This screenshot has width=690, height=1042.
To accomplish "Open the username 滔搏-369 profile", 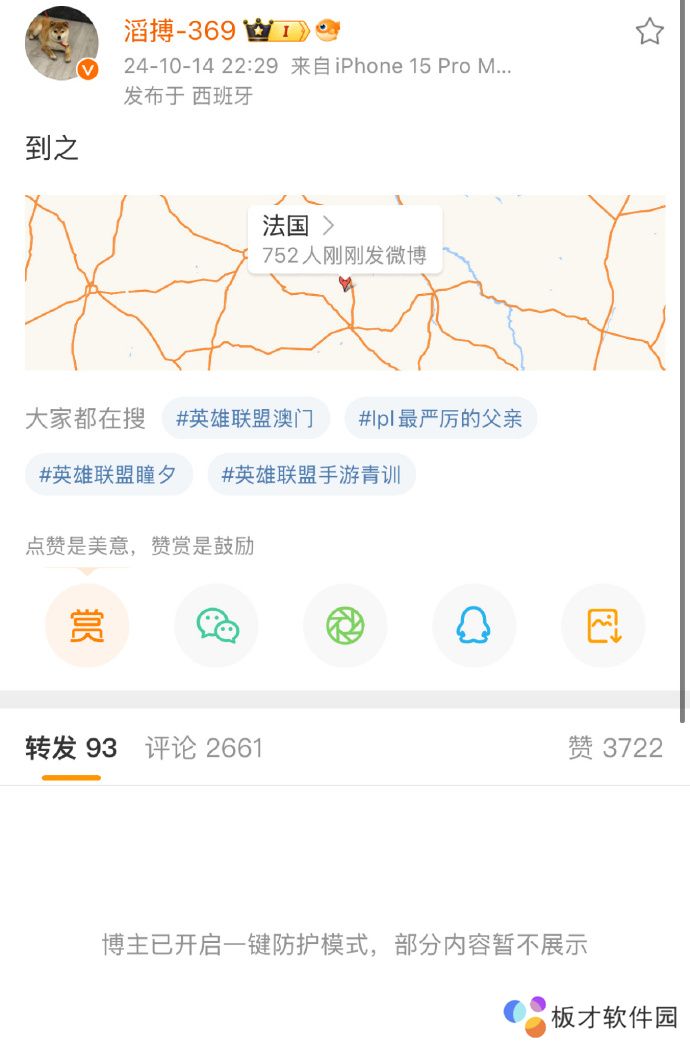I will pyautogui.click(x=180, y=31).
